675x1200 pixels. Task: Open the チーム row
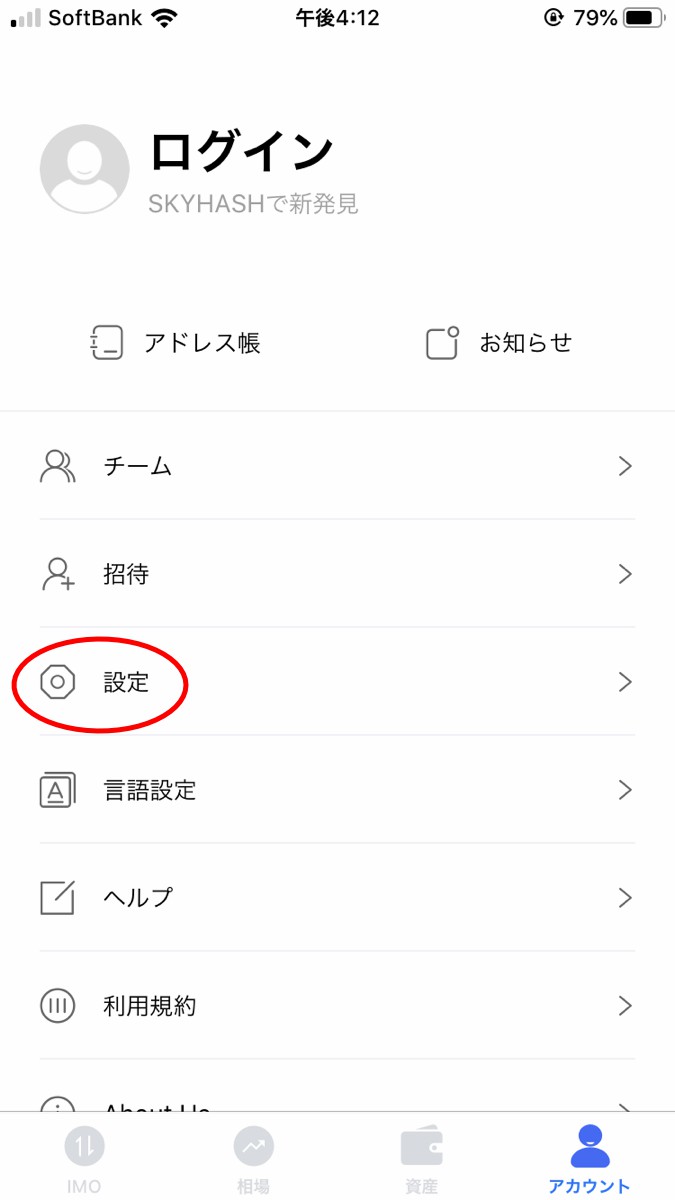pyautogui.click(x=337, y=466)
